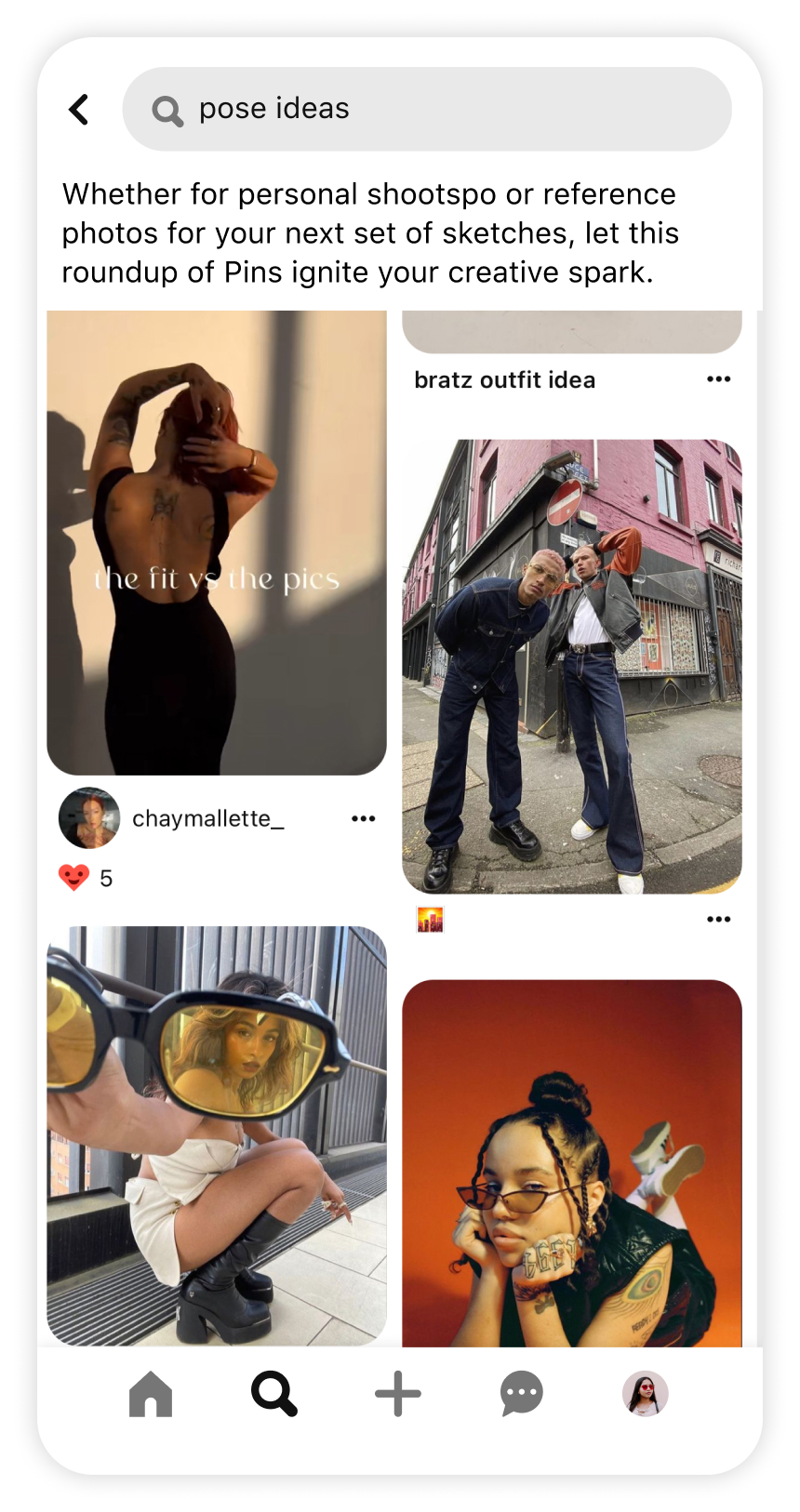The height and width of the screenshot is (1512, 800).
Task: Tap the plus icon to create a Pin
Action: 397,1393
